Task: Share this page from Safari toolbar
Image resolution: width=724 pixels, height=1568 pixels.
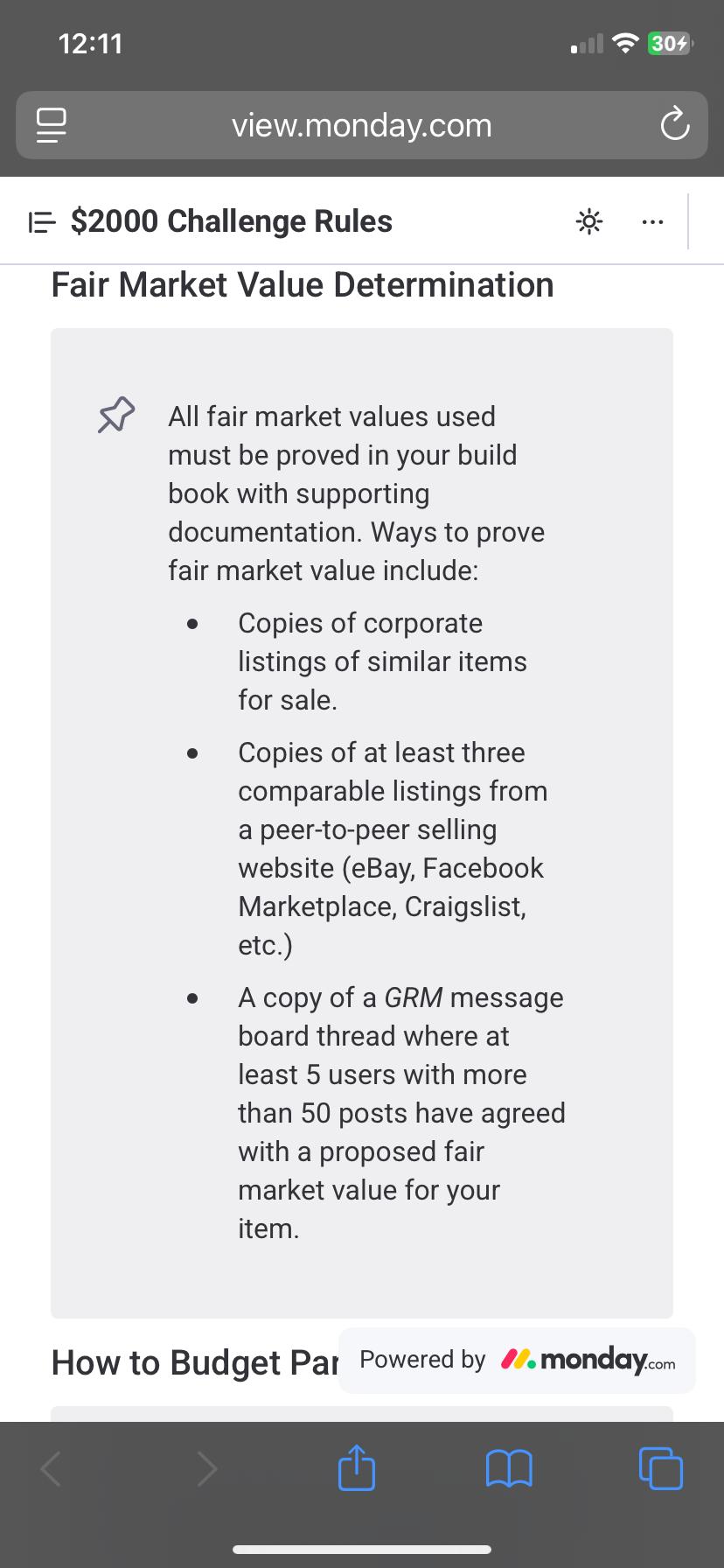Action: (x=356, y=1467)
